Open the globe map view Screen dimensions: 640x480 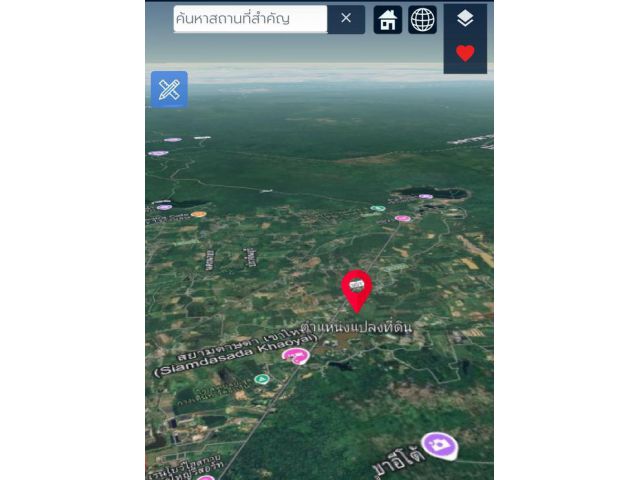click(x=423, y=19)
